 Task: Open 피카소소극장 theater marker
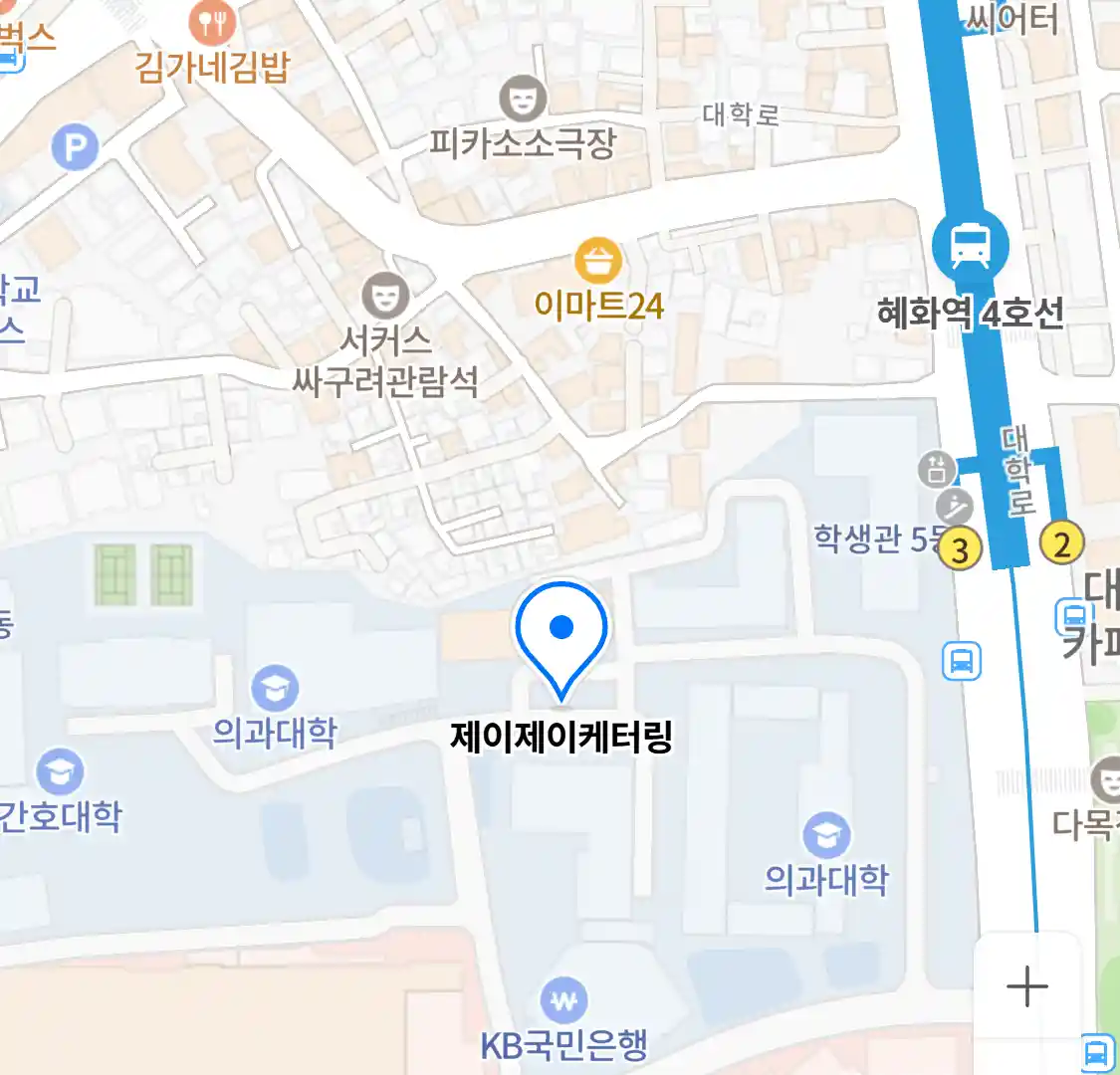click(523, 99)
